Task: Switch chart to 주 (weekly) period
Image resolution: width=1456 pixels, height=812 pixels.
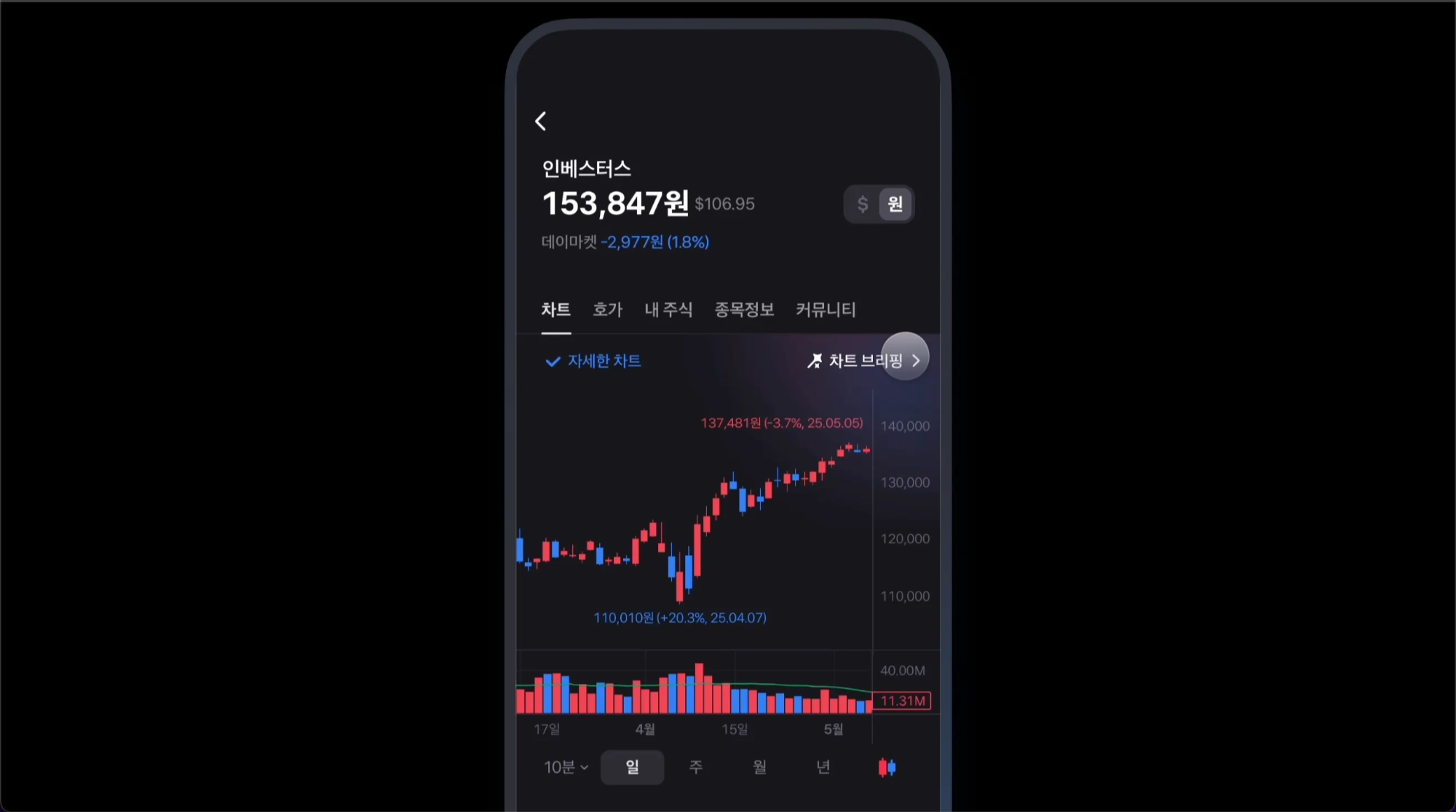Action: [x=696, y=768]
